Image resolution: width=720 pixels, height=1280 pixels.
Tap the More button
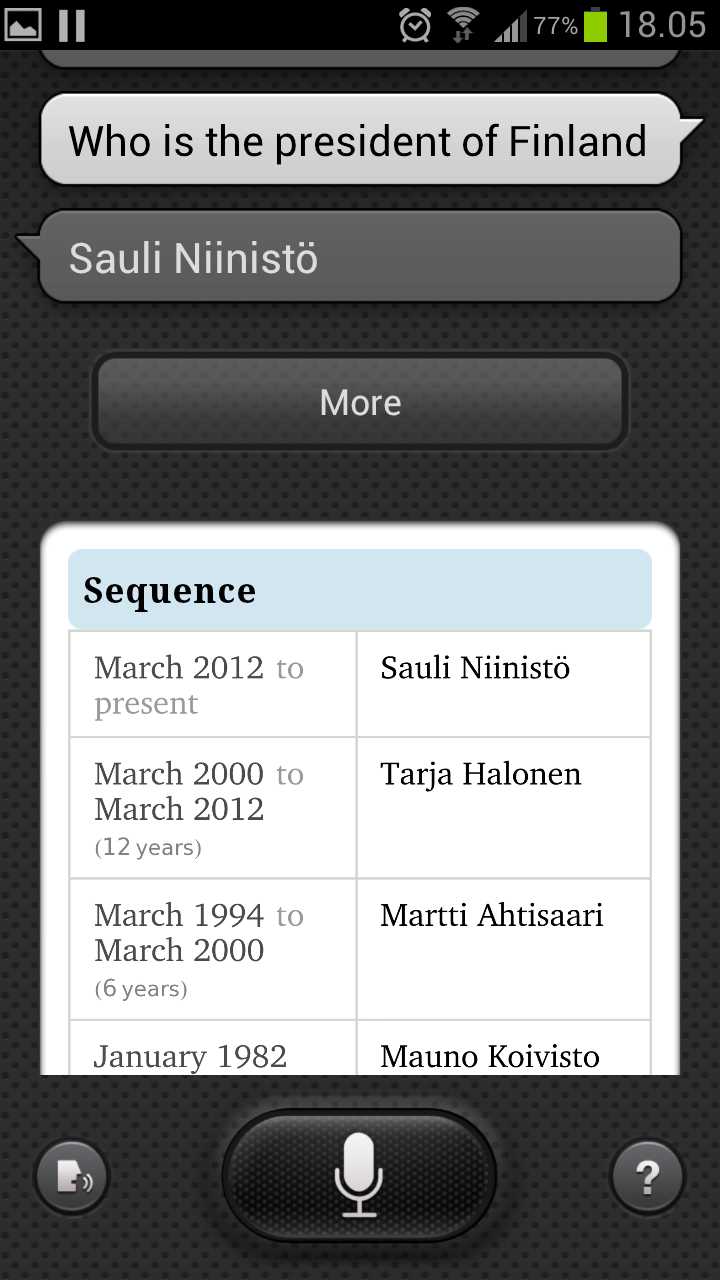360,402
